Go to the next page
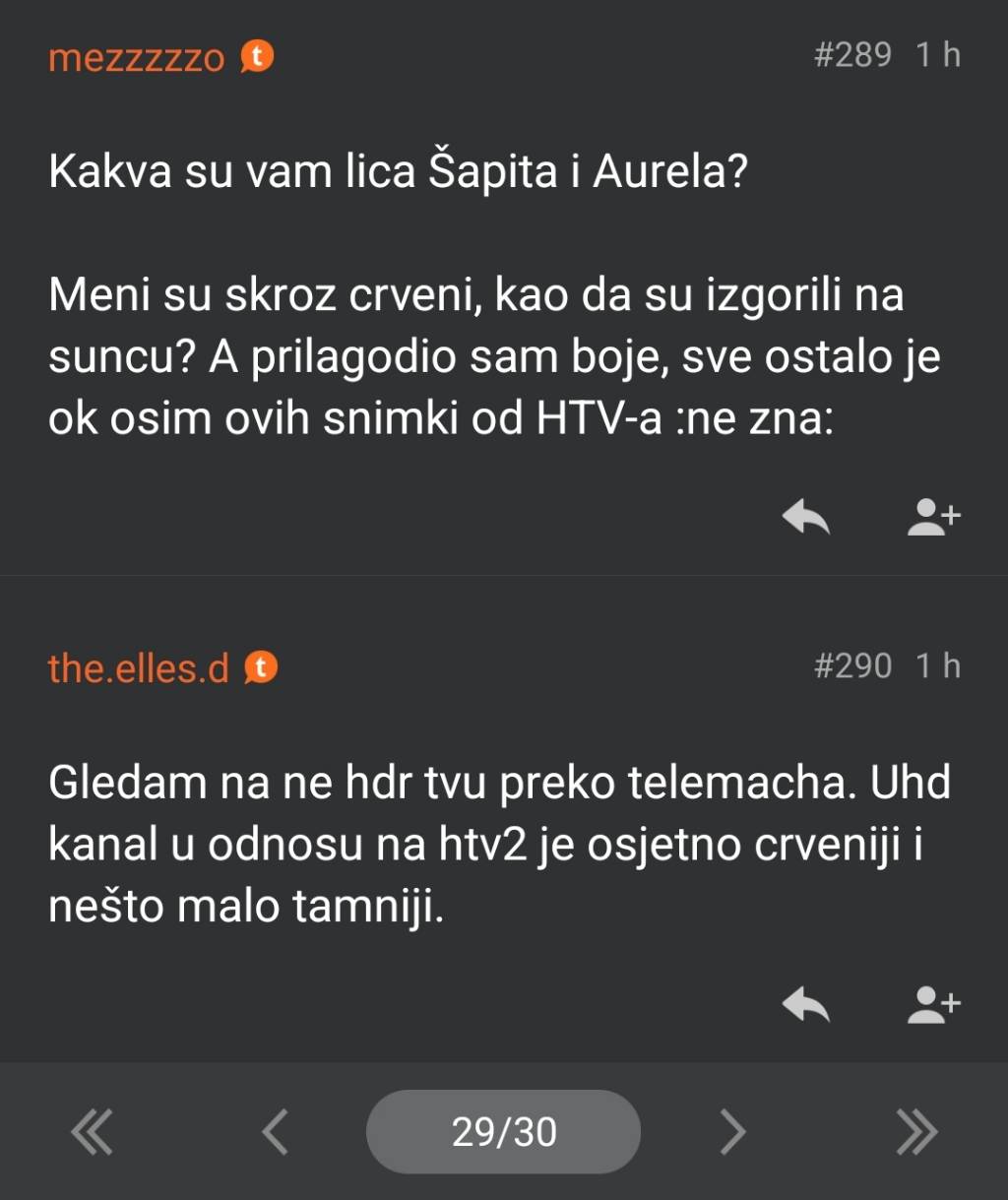 (732, 1132)
